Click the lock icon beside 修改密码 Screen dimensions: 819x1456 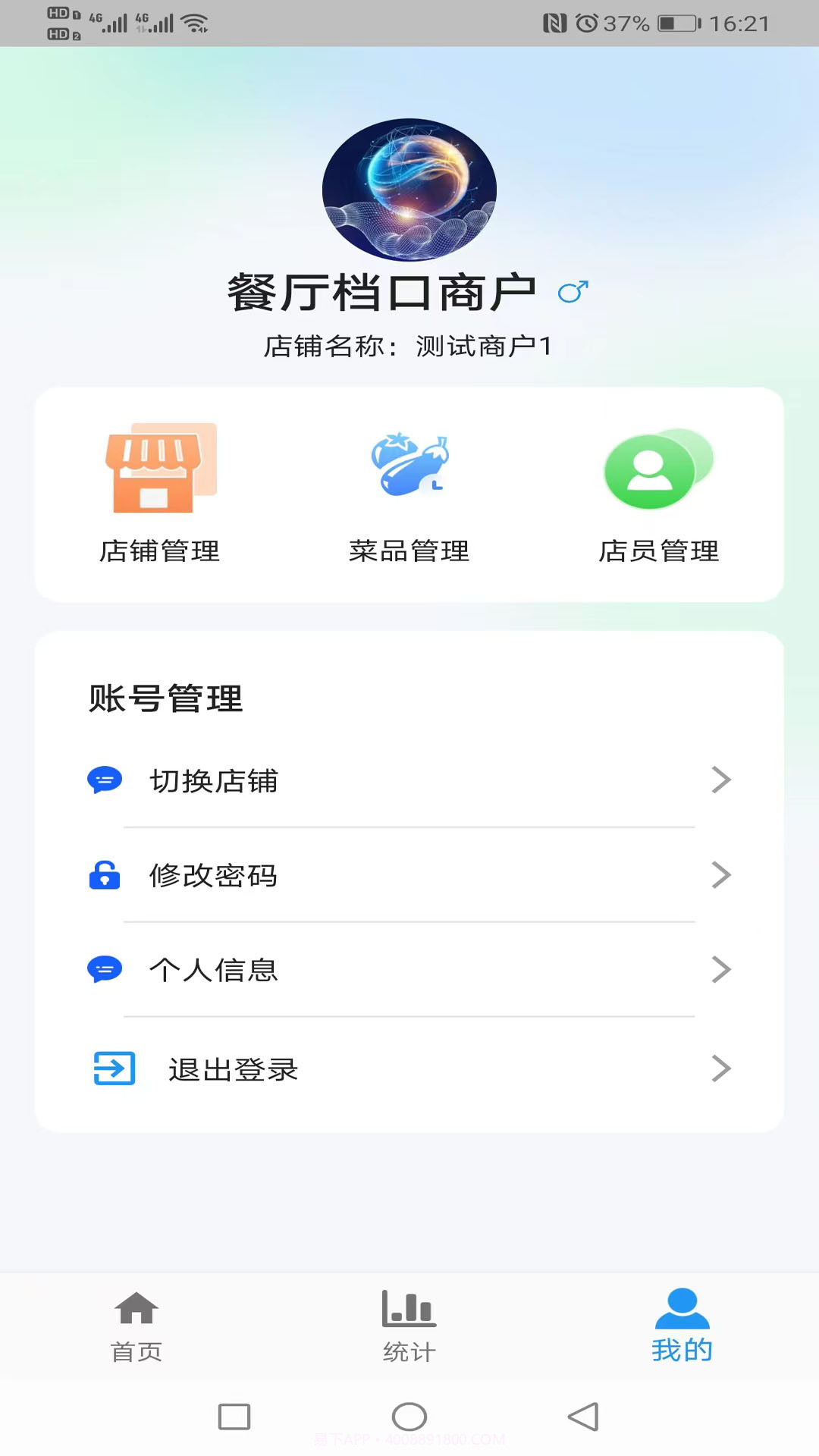[105, 876]
